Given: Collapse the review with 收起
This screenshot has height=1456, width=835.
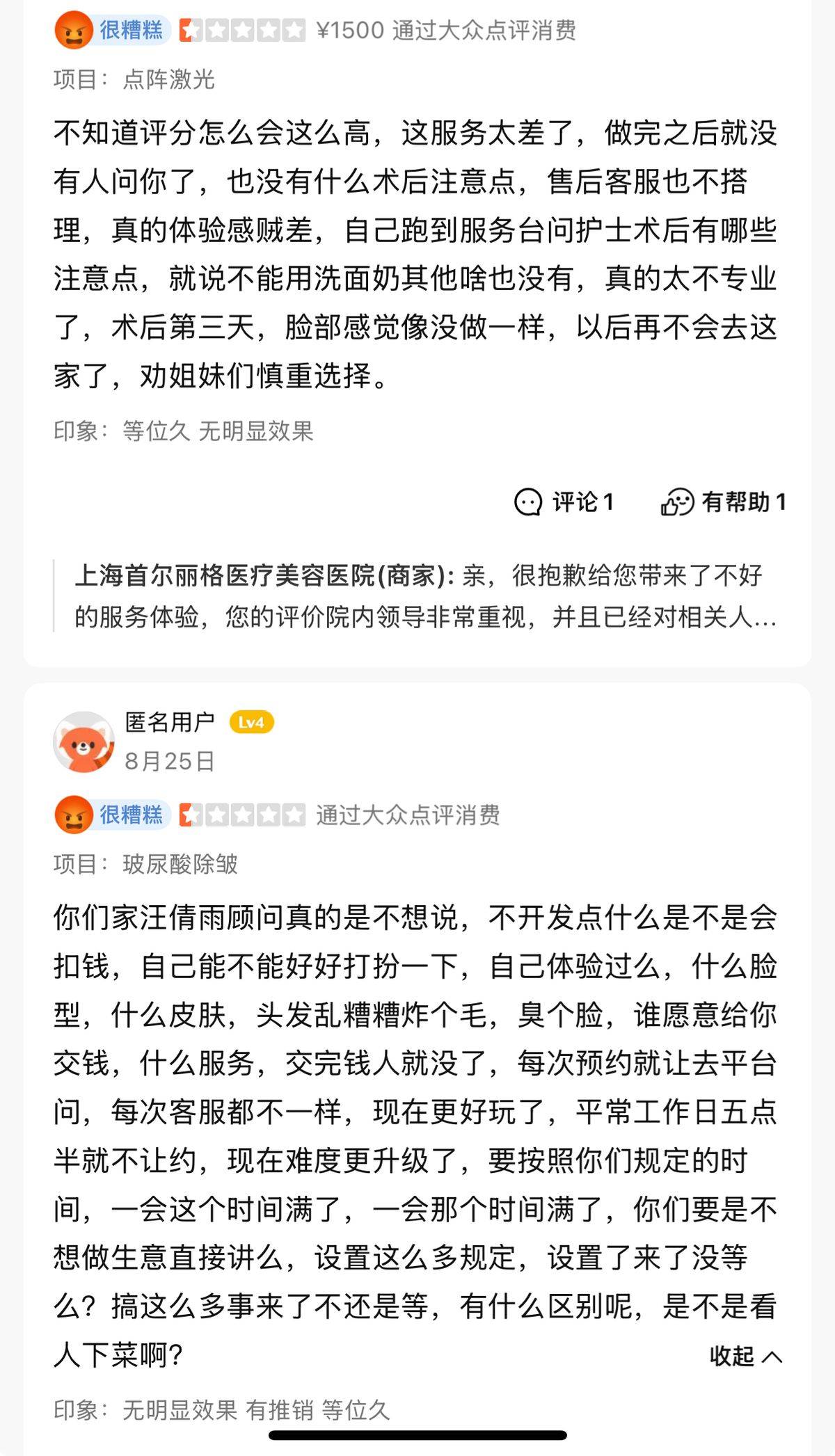Looking at the screenshot, I should pos(745,1356).
